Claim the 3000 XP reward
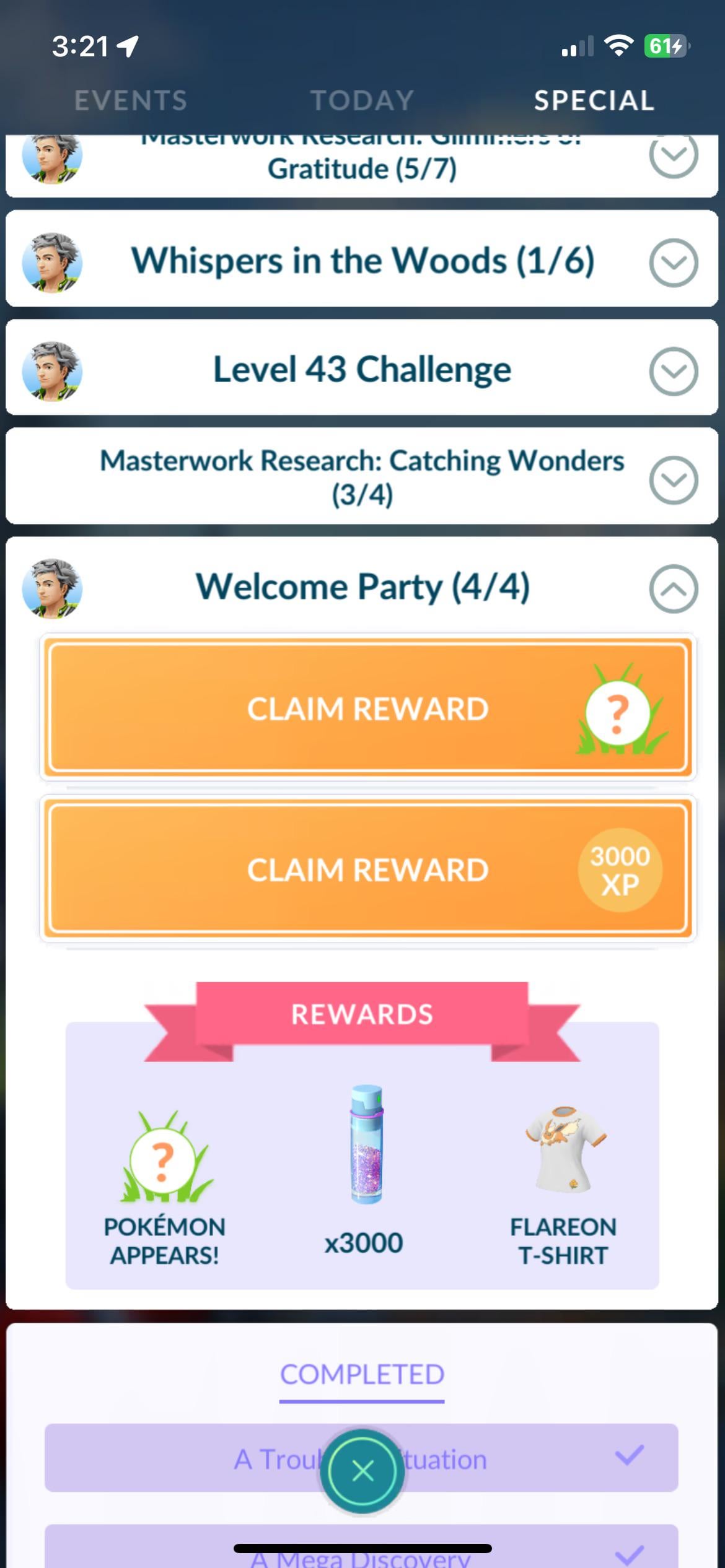 click(367, 869)
